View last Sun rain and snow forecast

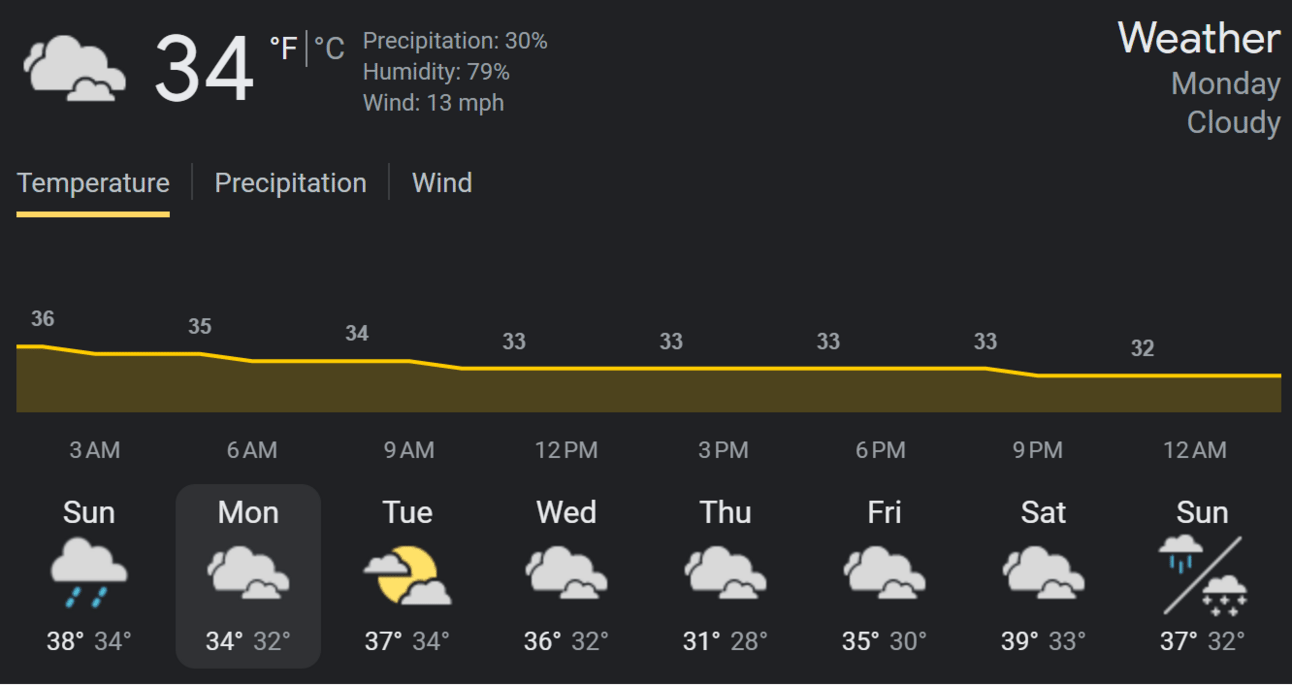[1202, 576]
